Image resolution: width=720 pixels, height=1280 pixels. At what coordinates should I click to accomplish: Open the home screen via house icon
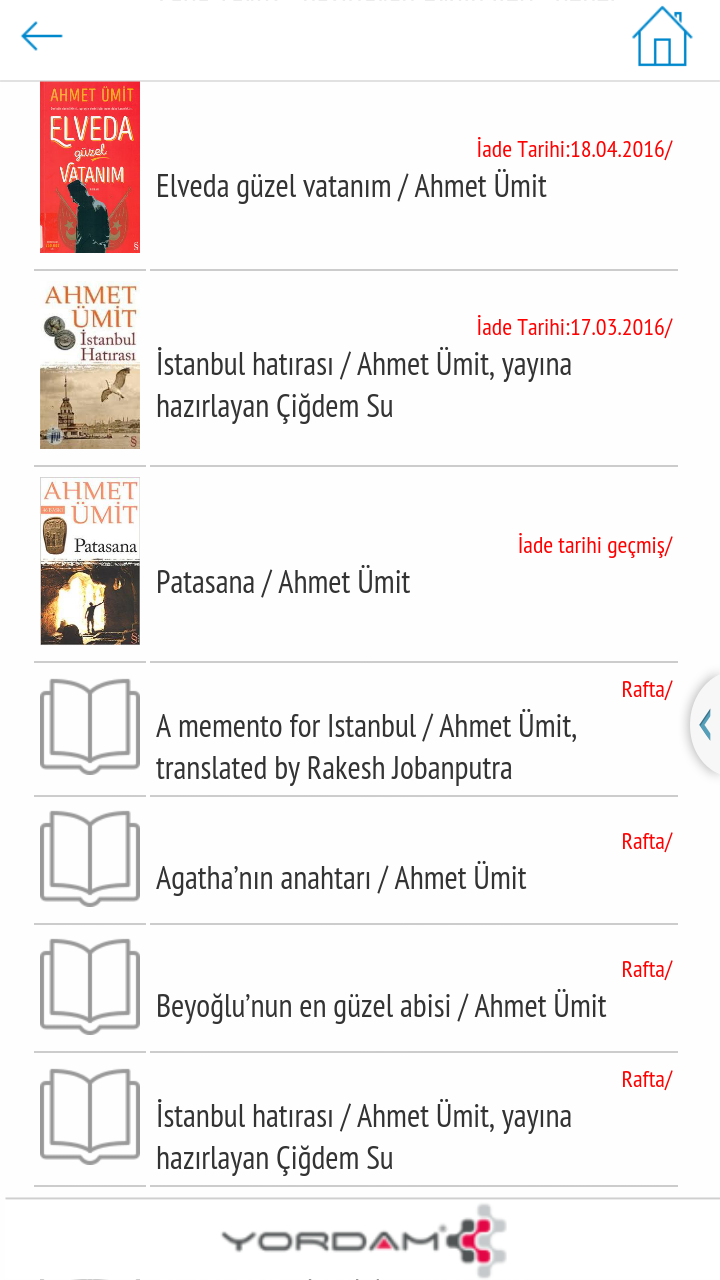coord(662,37)
